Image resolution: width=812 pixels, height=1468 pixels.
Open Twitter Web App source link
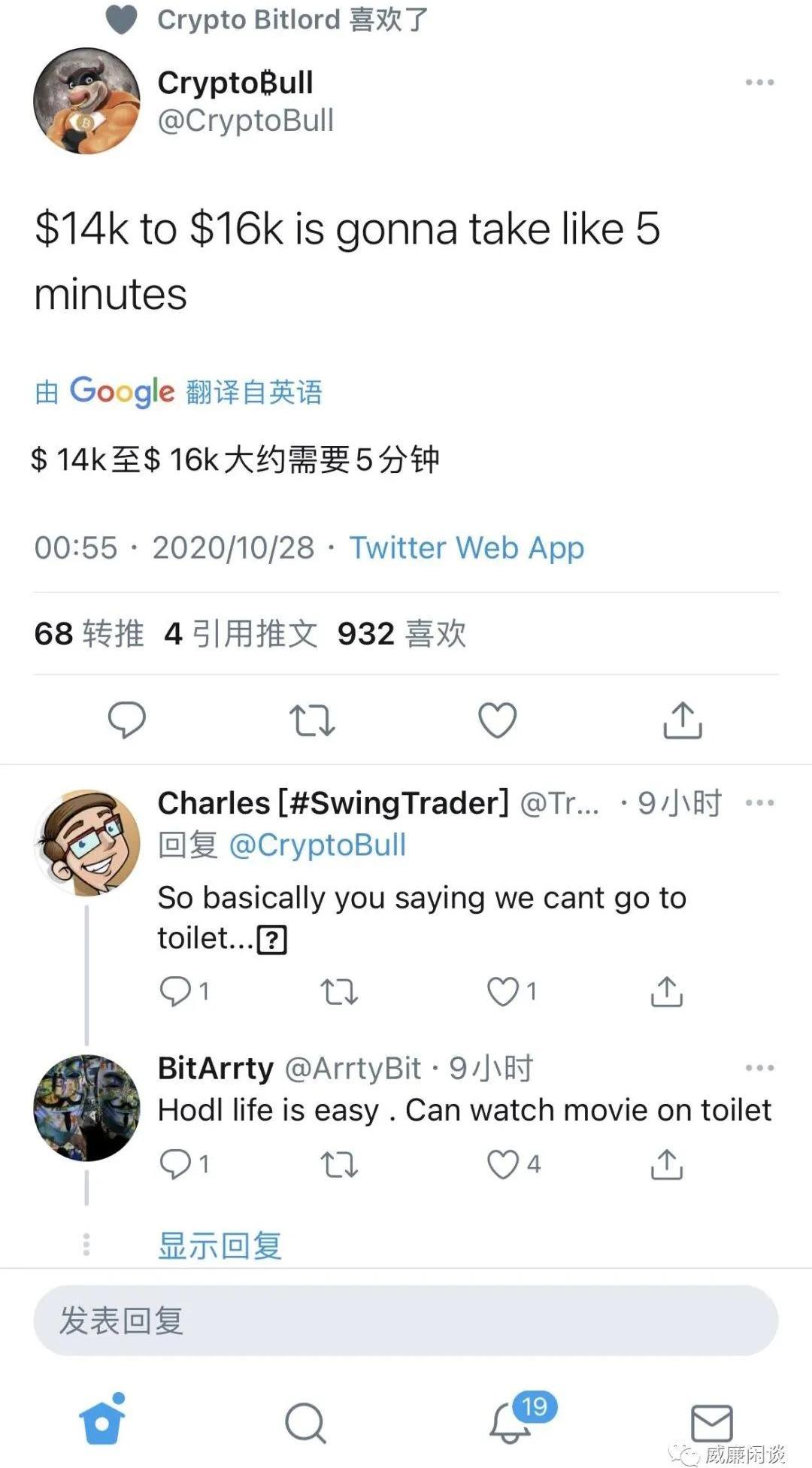point(466,547)
